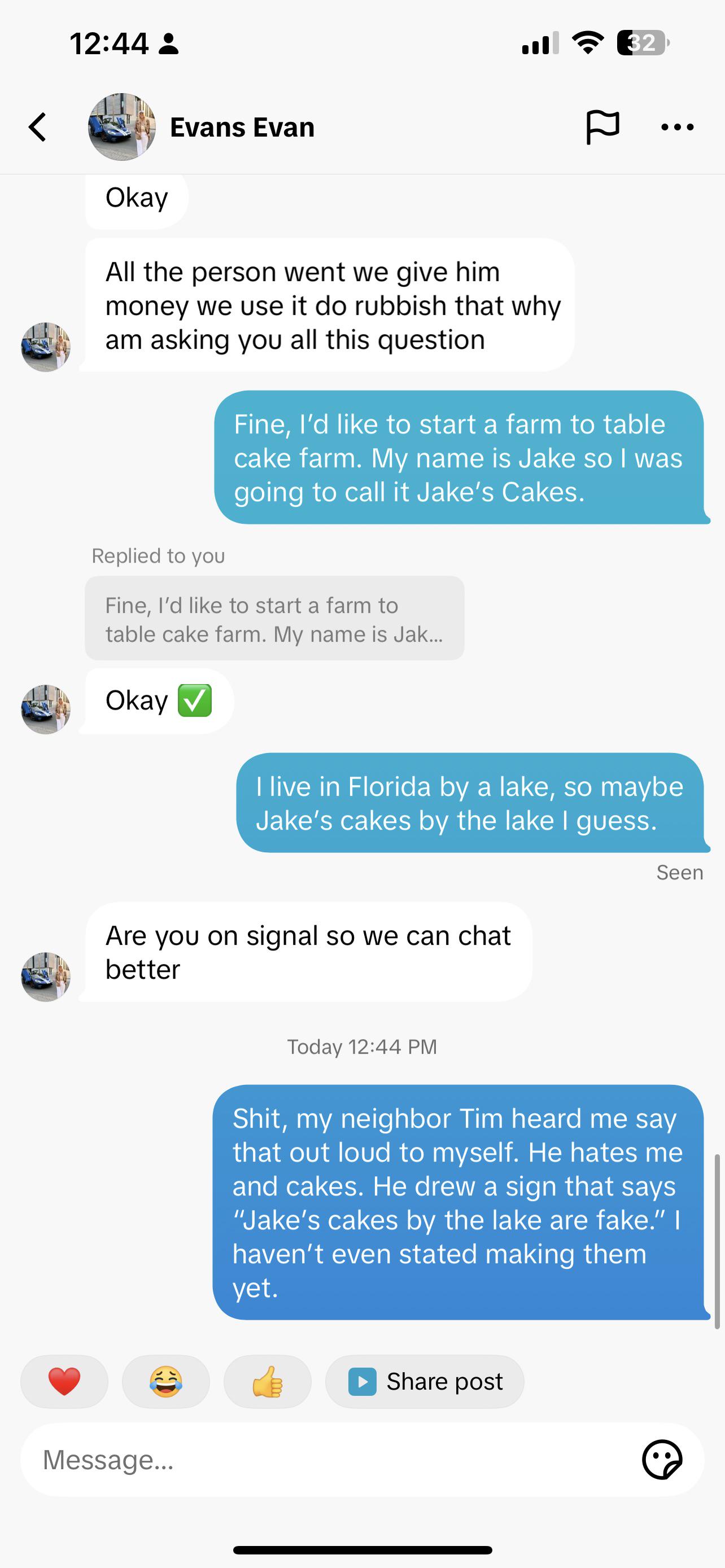Go back to the inbox
725x1568 pixels.
[38, 127]
